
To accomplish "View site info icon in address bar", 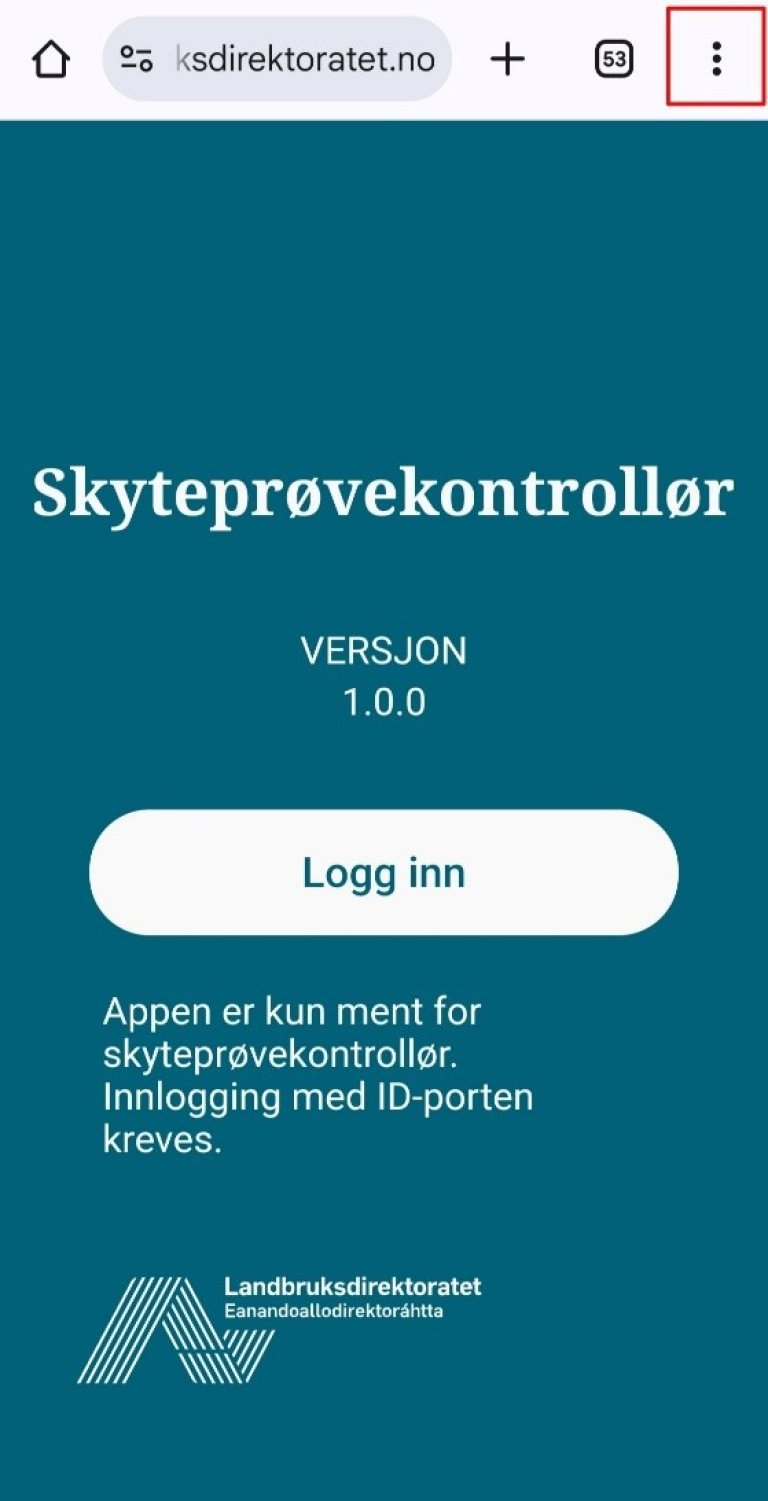I will (x=137, y=60).
